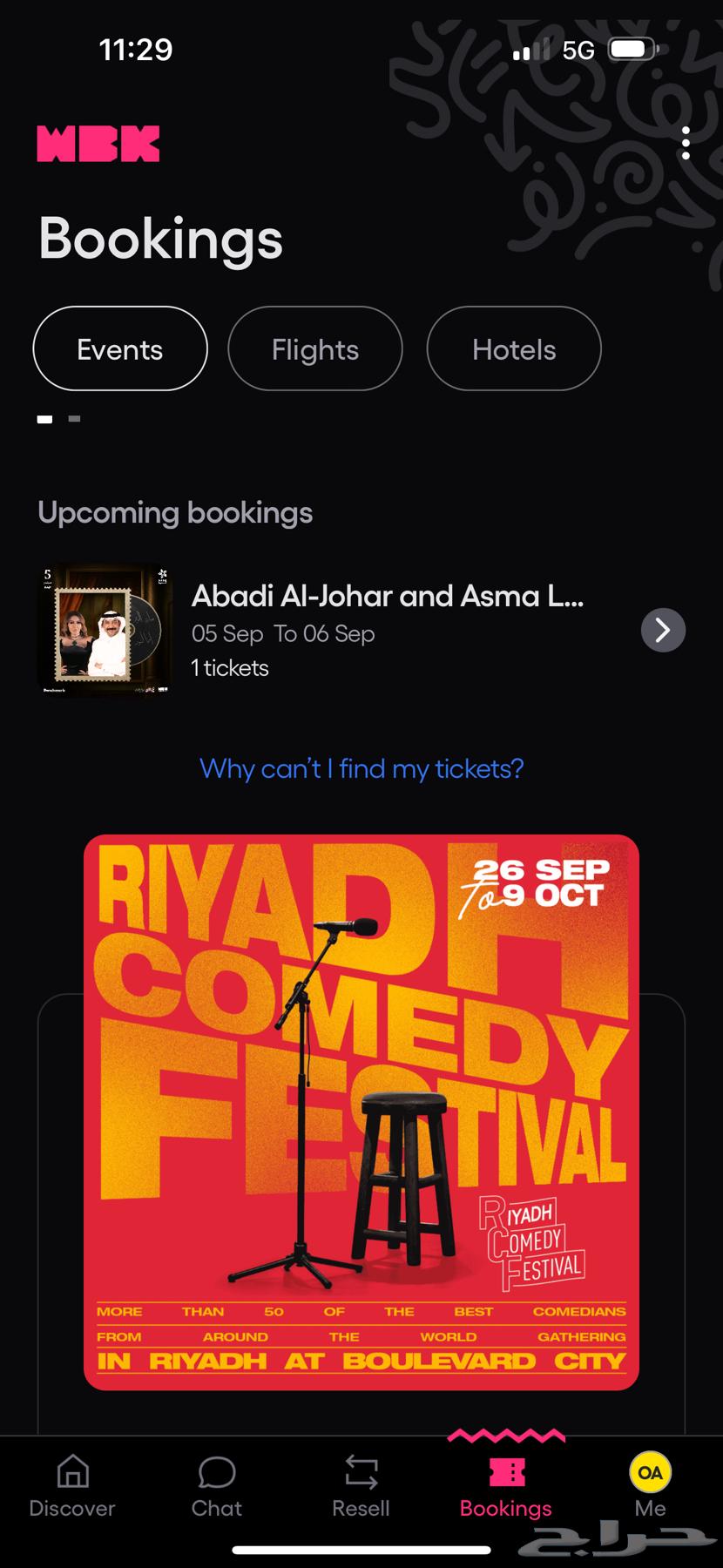
Task: Select the Events bookings chip
Action: point(120,349)
